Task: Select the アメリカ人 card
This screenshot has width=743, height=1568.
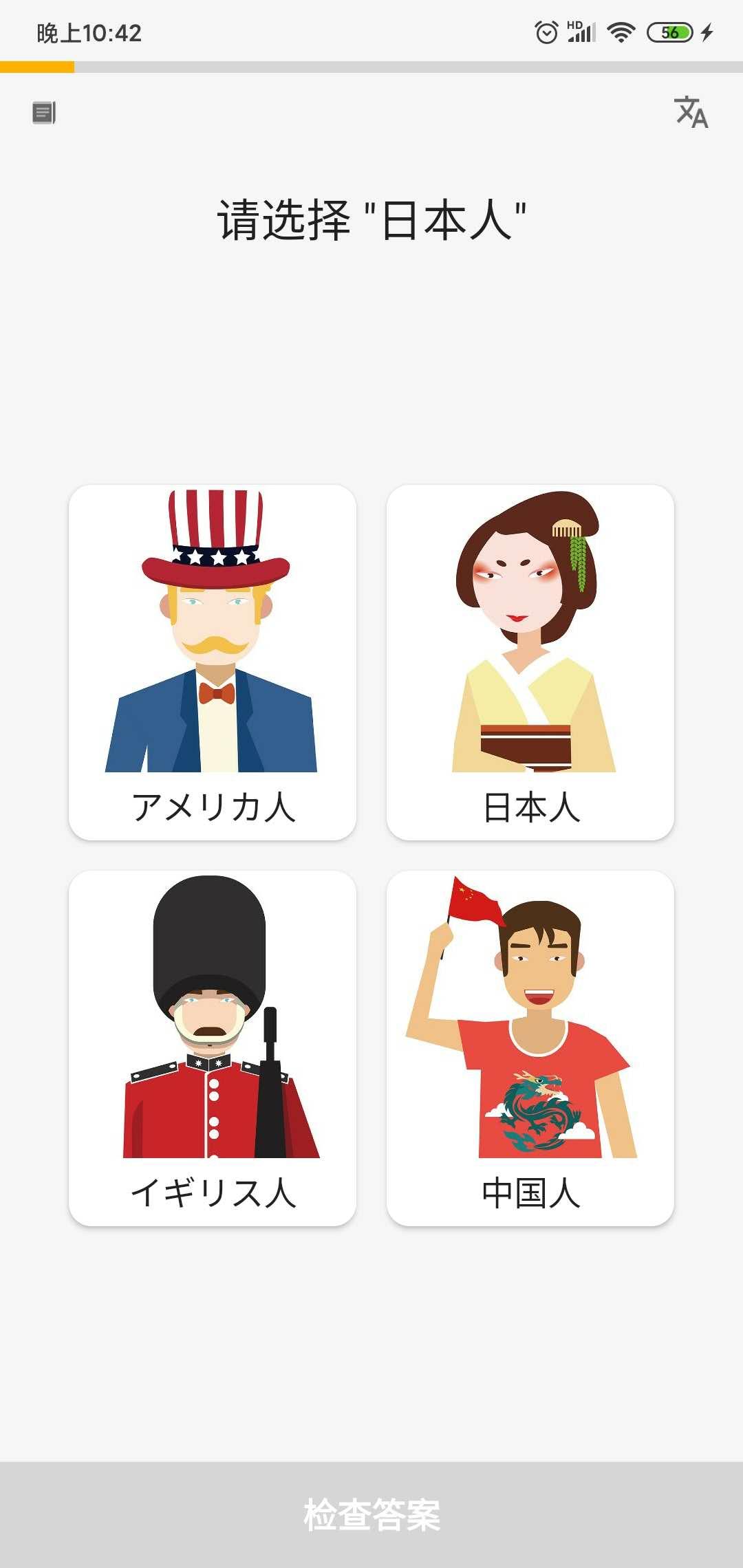Action: tap(213, 662)
